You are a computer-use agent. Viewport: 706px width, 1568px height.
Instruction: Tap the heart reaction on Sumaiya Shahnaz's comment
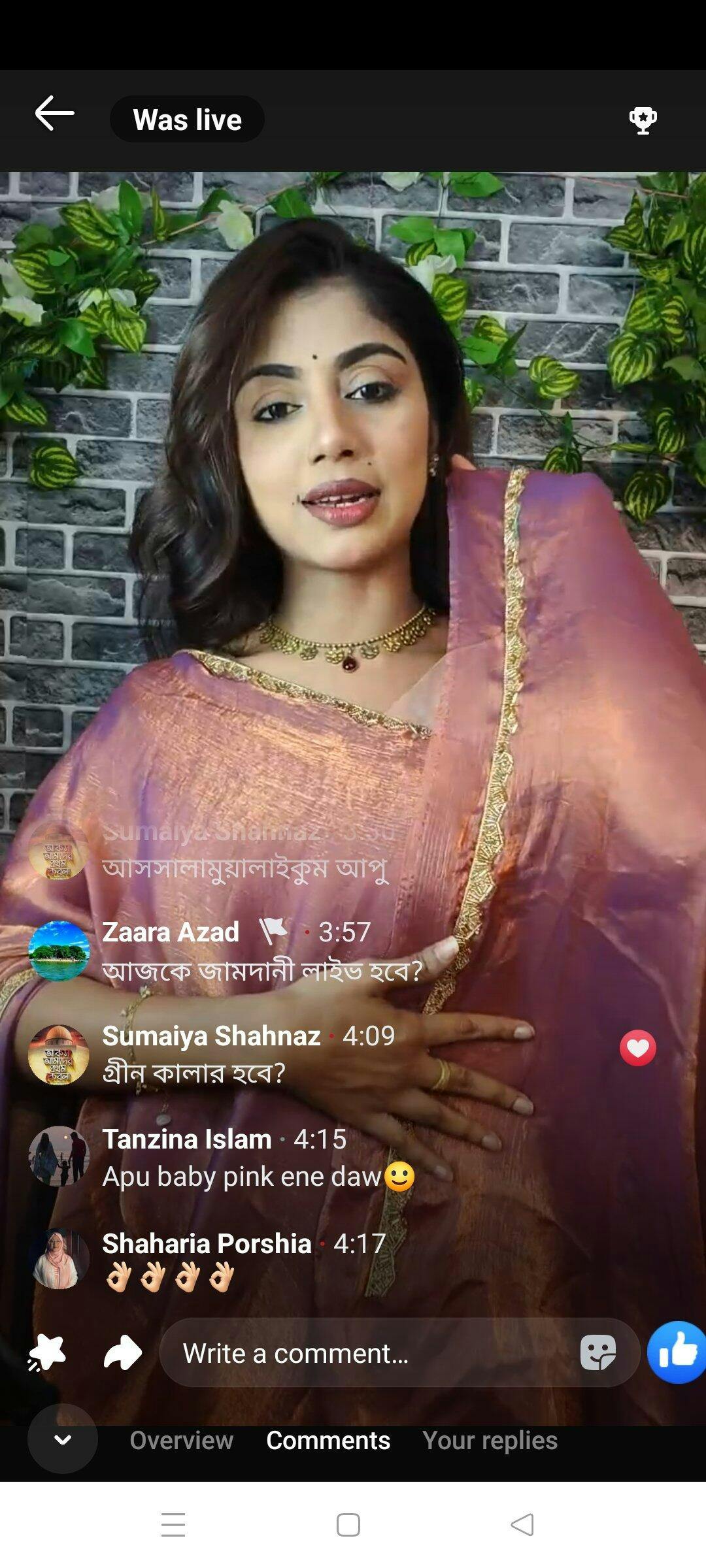click(x=637, y=1048)
